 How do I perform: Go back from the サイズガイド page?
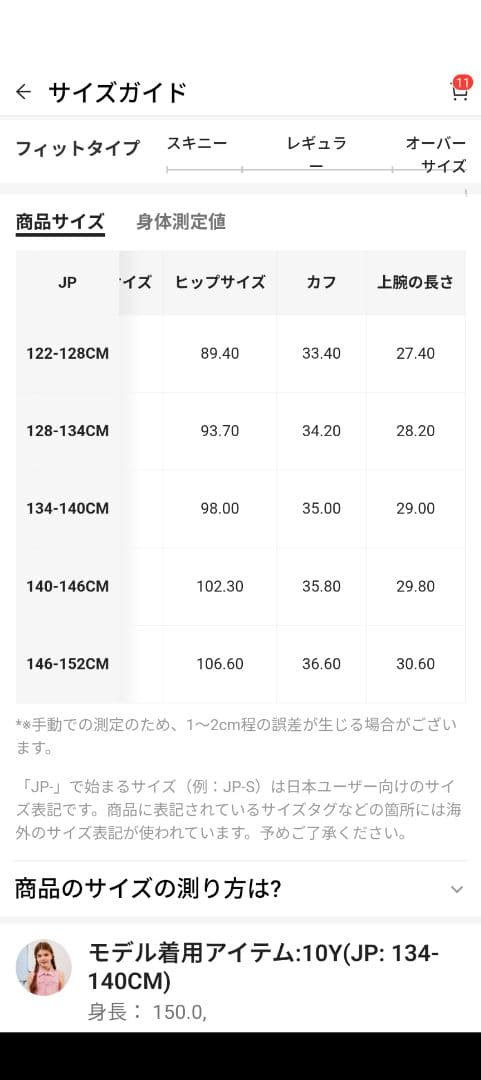coord(23,92)
